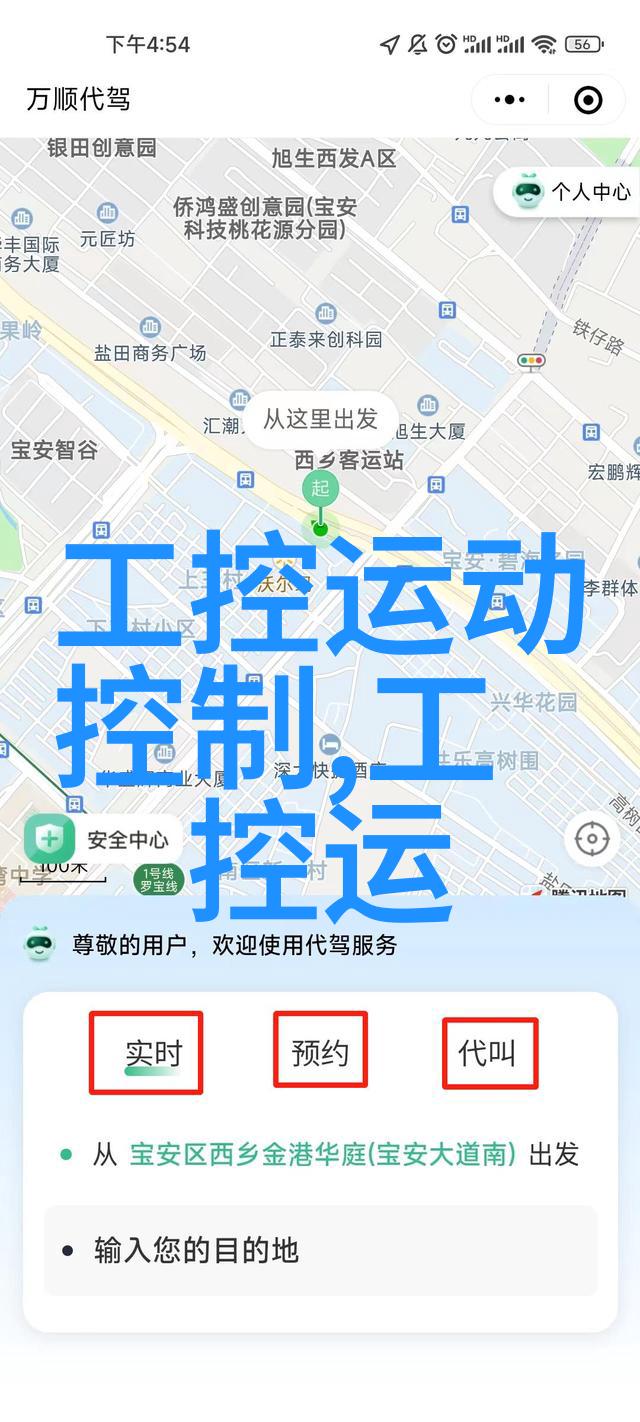Switch to the 预约 tab
The image size is (640, 1422).
(x=320, y=1052)
